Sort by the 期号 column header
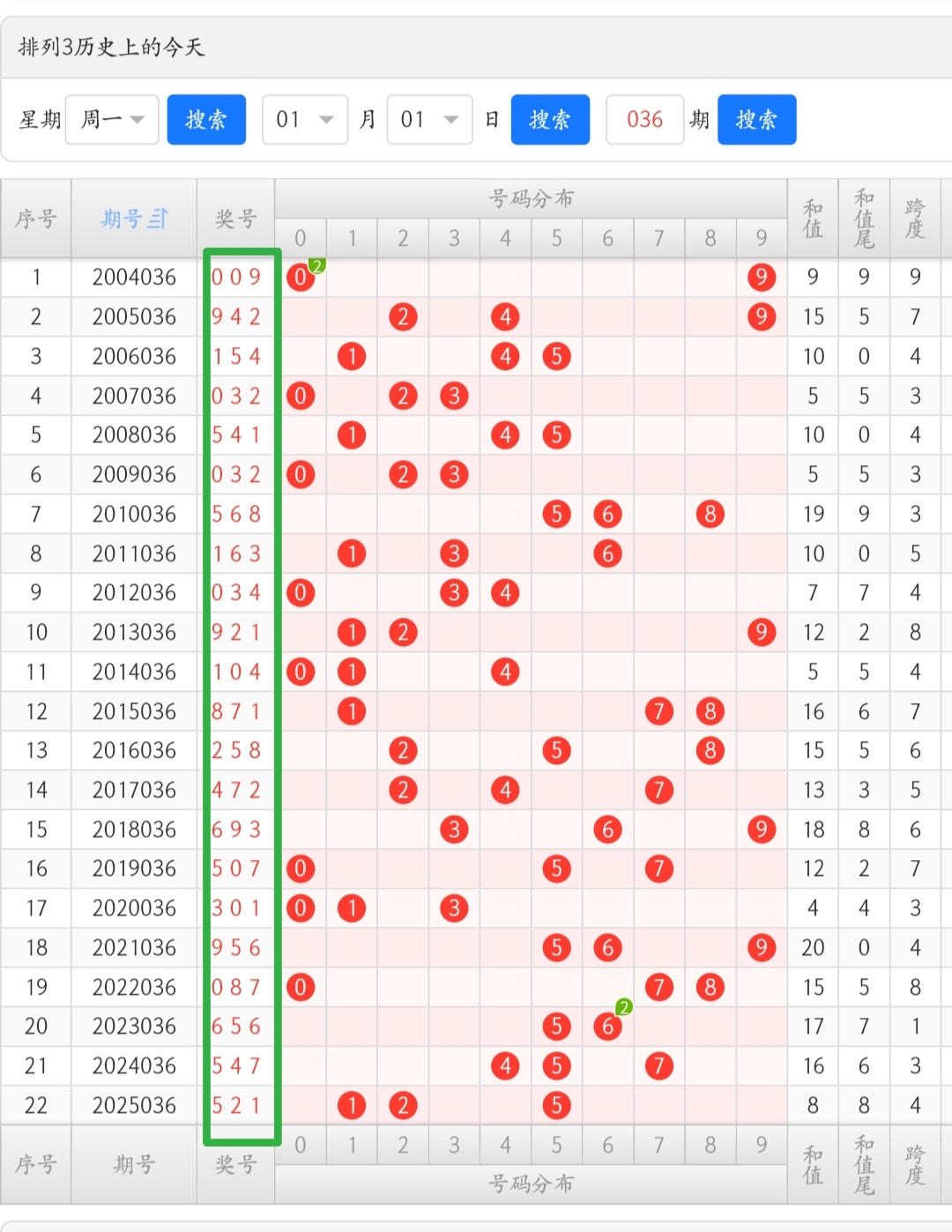The height and width of the screenshot is (1232, 952). (134, 219)
